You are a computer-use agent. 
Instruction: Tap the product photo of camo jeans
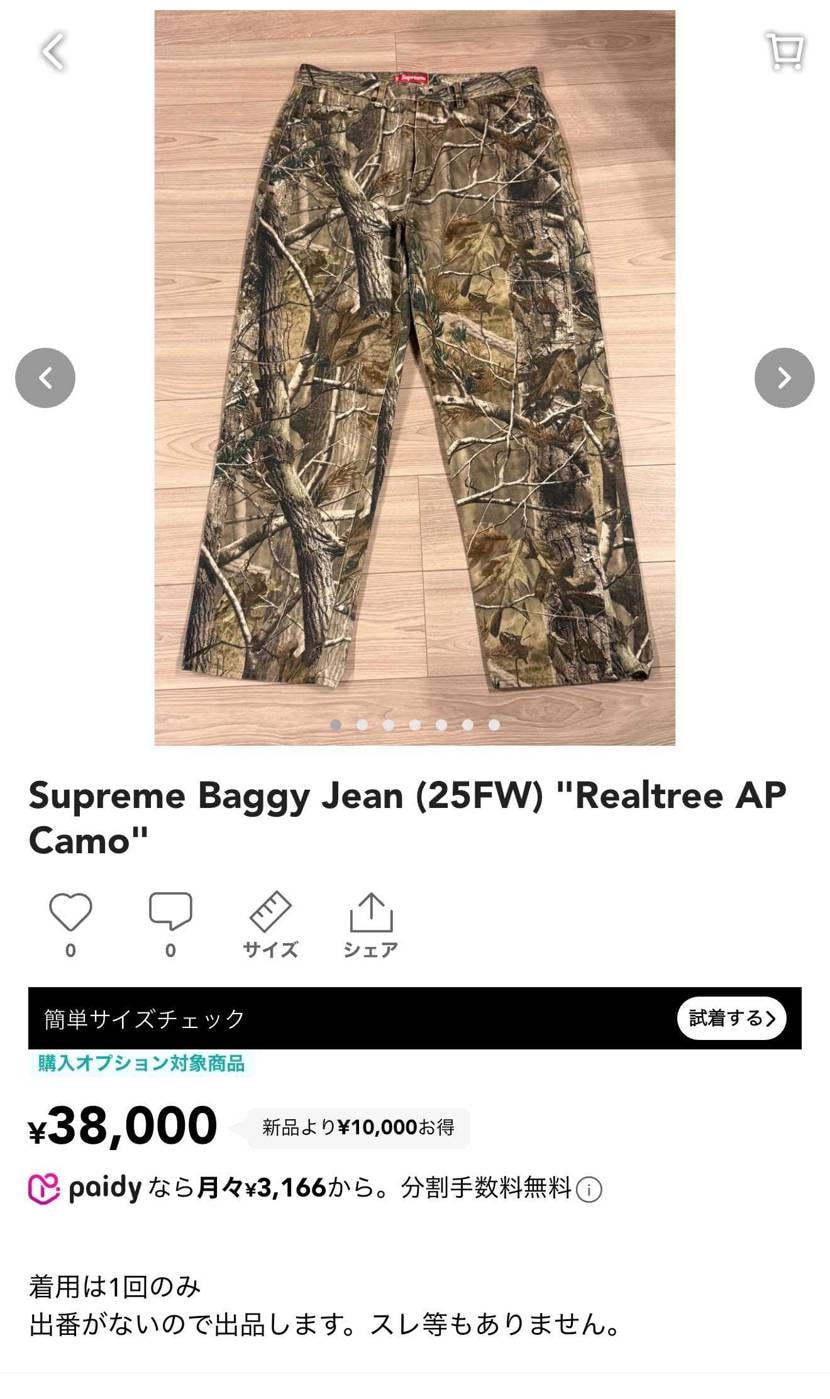point(414,377)
